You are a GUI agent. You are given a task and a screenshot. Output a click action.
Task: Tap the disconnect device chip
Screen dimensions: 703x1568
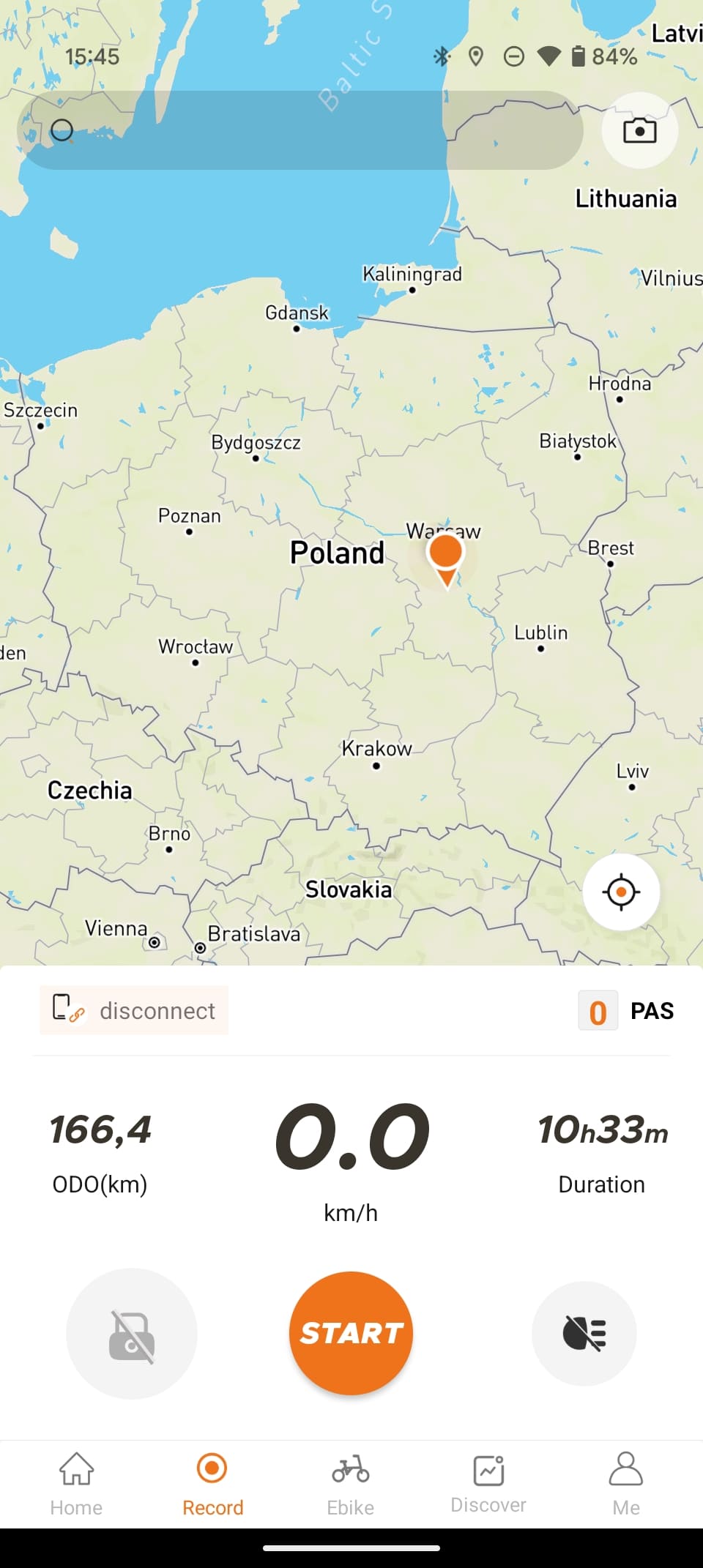pos(134,1010)
